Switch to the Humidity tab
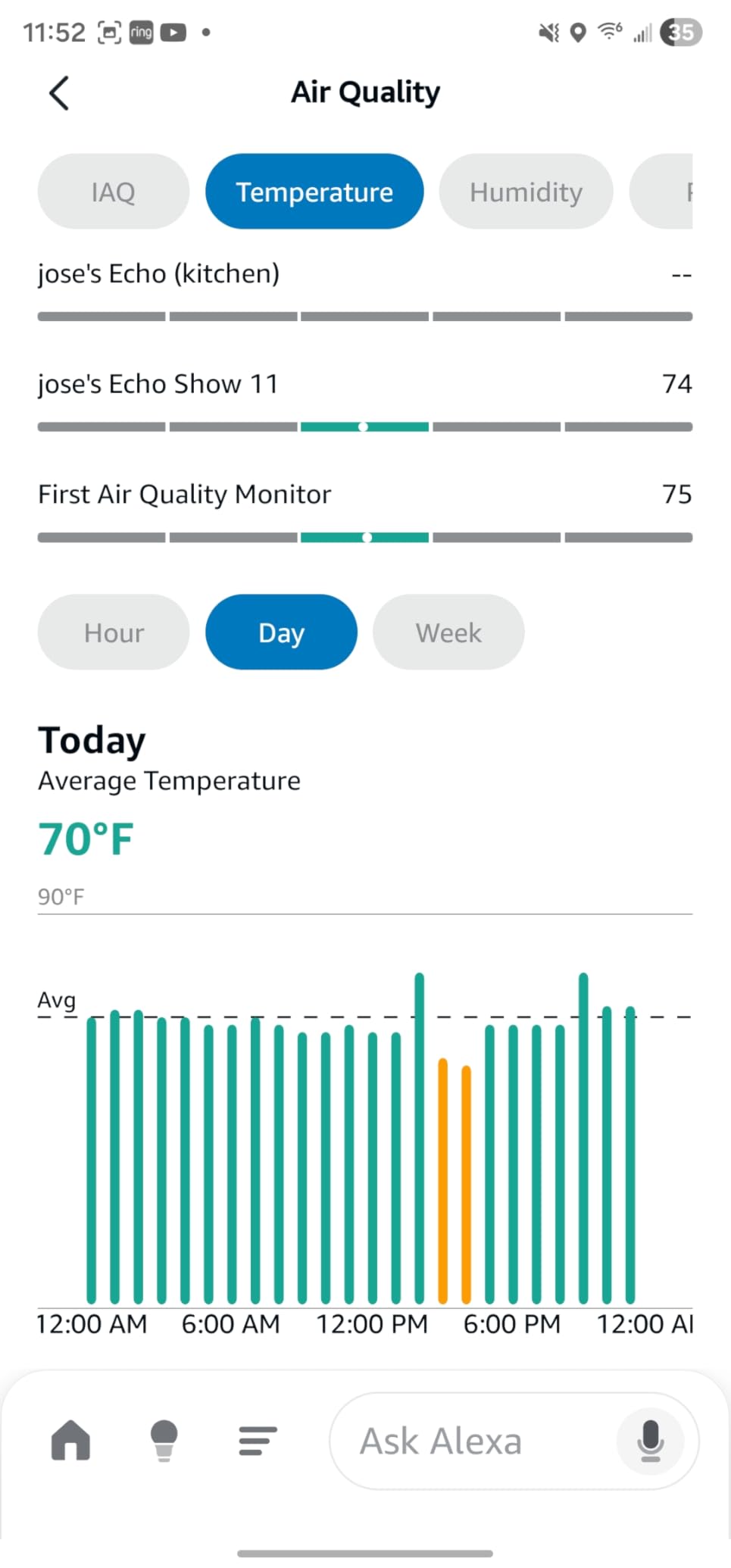This screenshot has width=731, height=1568. tap(526, 192)
